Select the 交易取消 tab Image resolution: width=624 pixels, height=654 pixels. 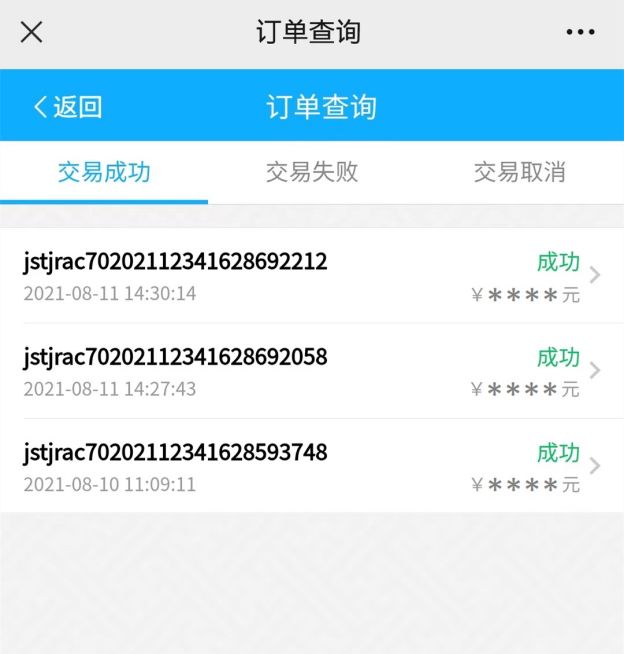click(519, 172)
